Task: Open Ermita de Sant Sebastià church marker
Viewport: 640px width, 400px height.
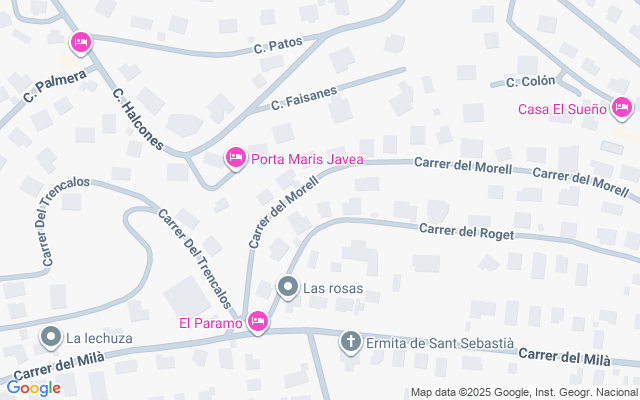Action: pyautogui.click(x=351, y=342)
